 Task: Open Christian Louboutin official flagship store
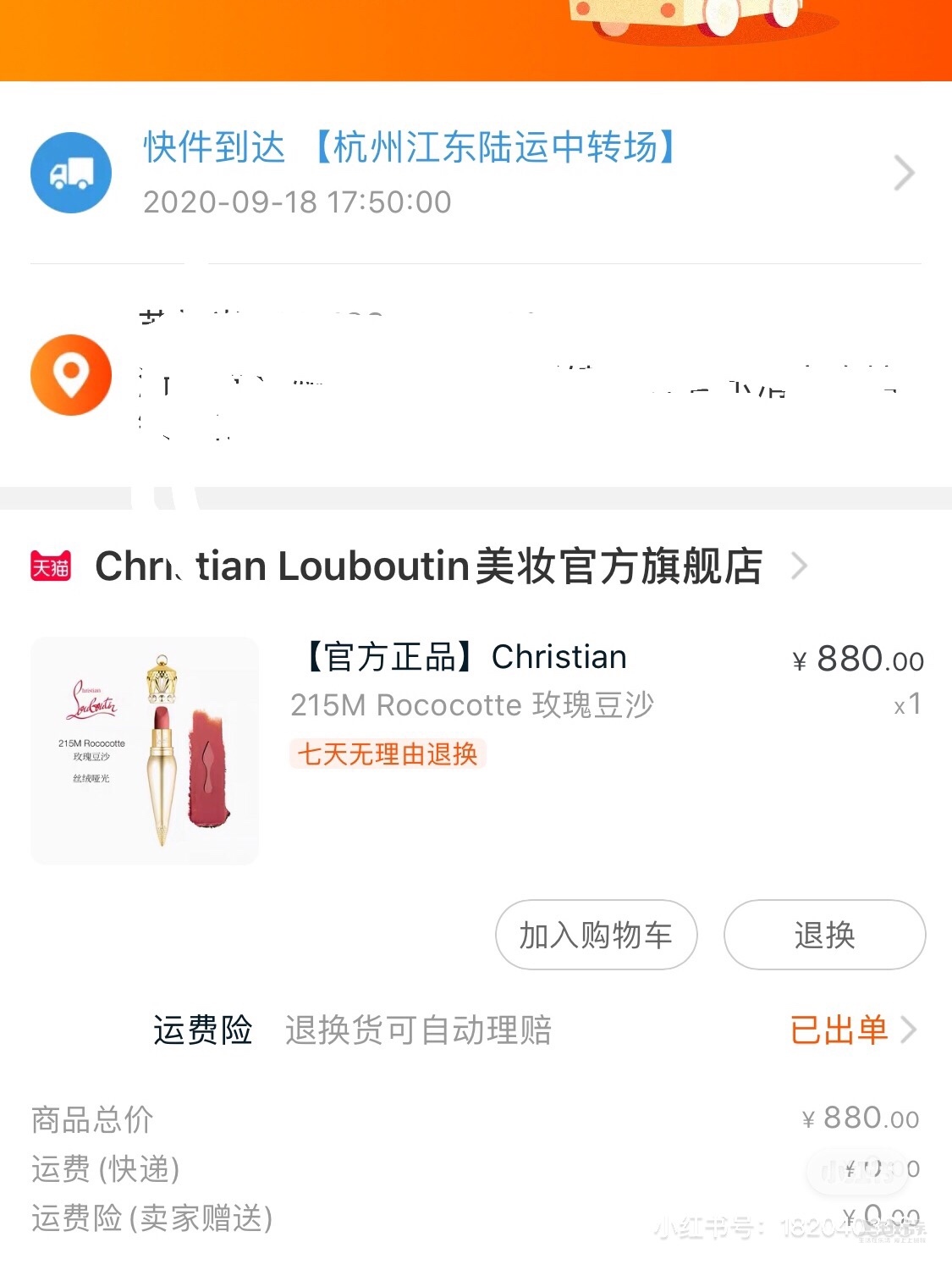[428, 566]
